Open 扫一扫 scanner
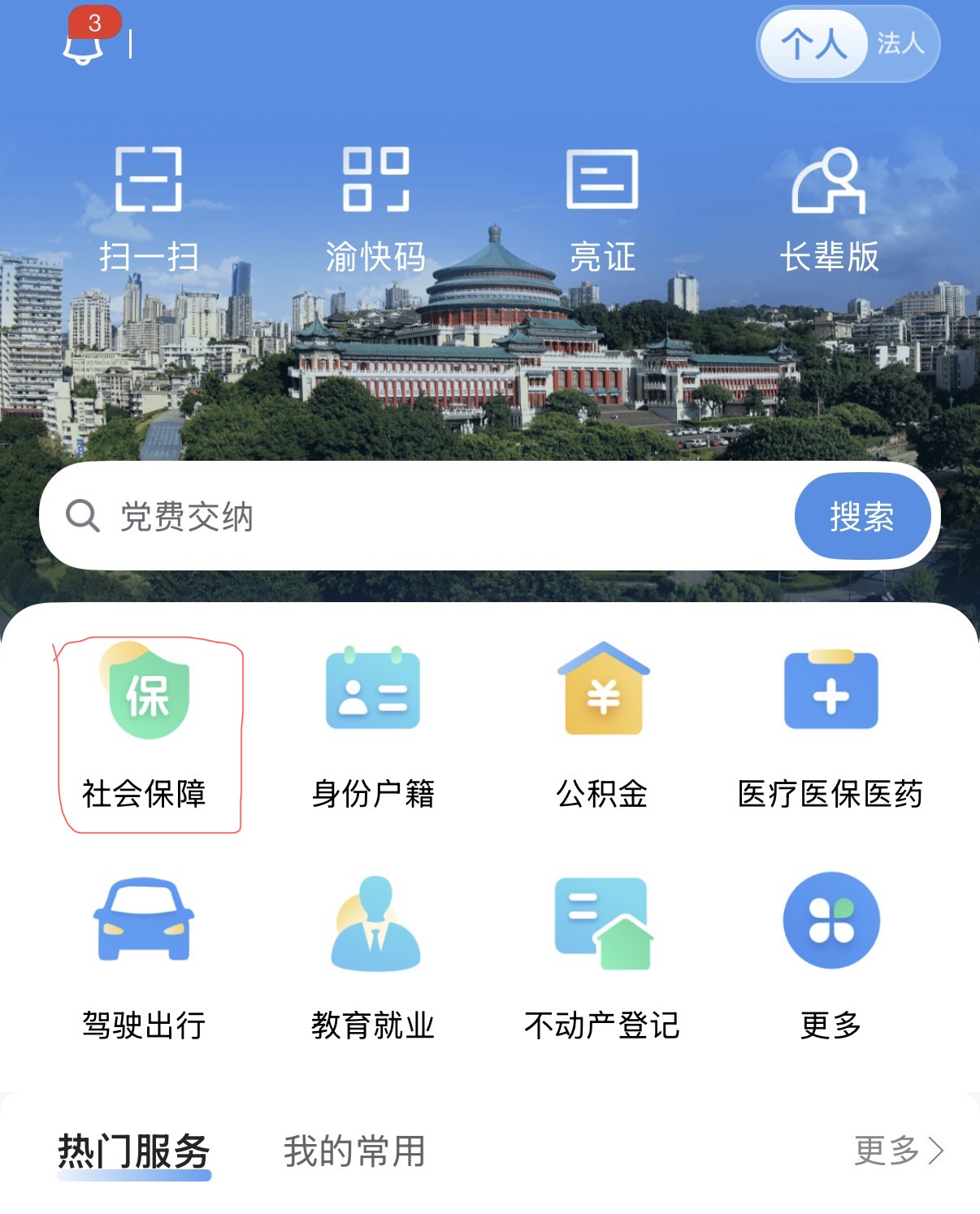The width and height of the screenshot is (980, 1214). 149,208
